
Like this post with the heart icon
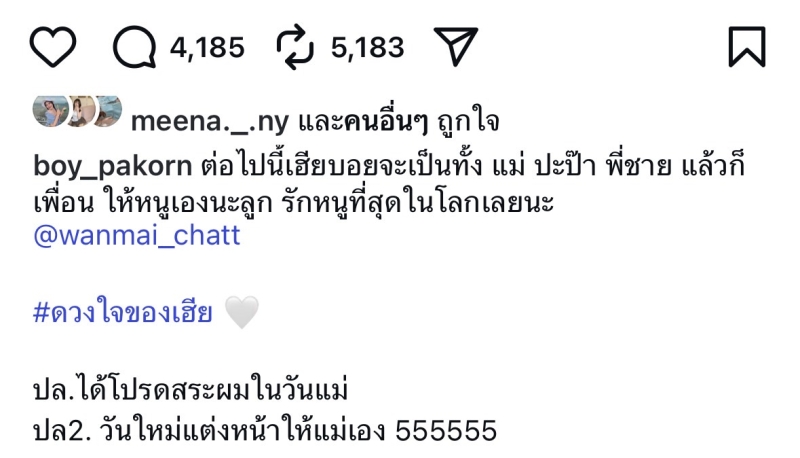(53, 47)
